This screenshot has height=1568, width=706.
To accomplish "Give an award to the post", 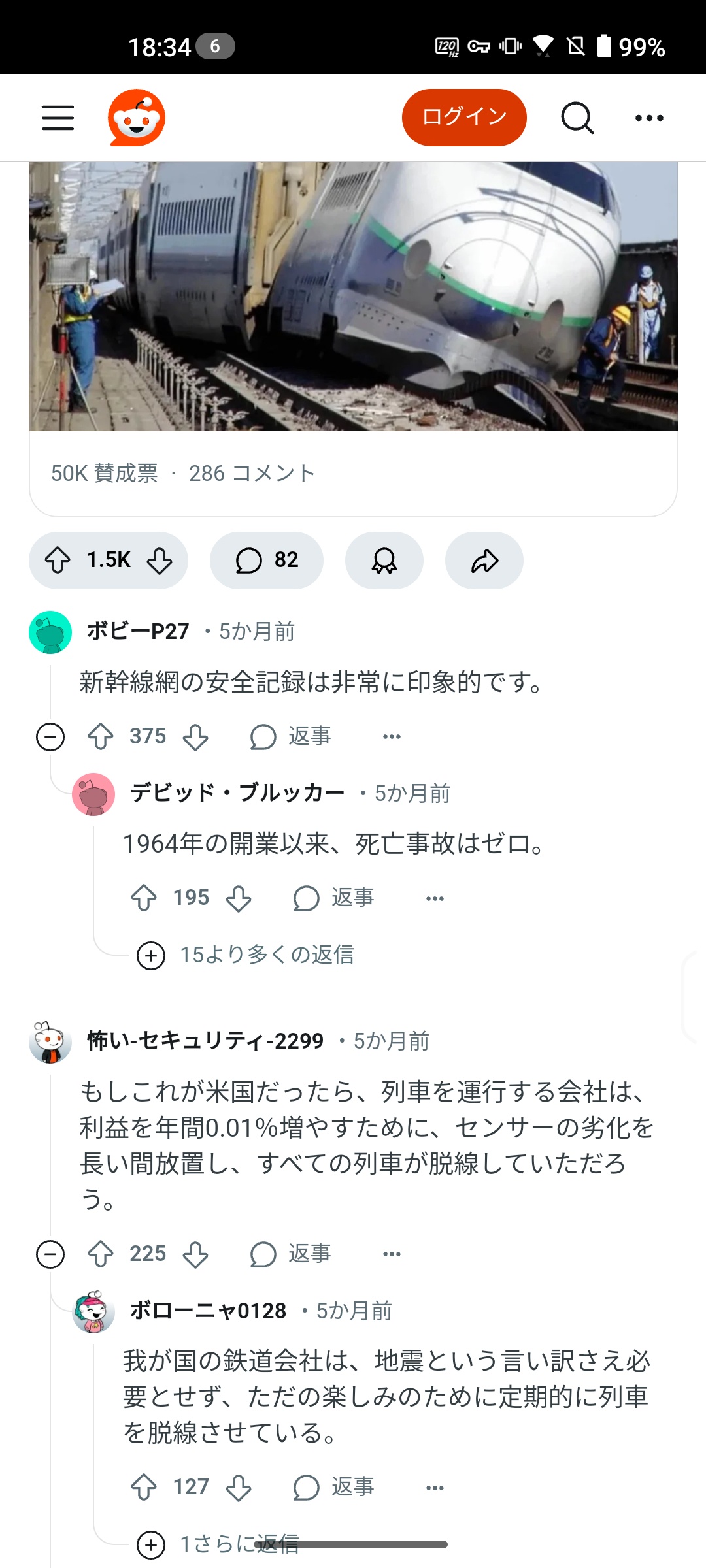I will 384,561.
